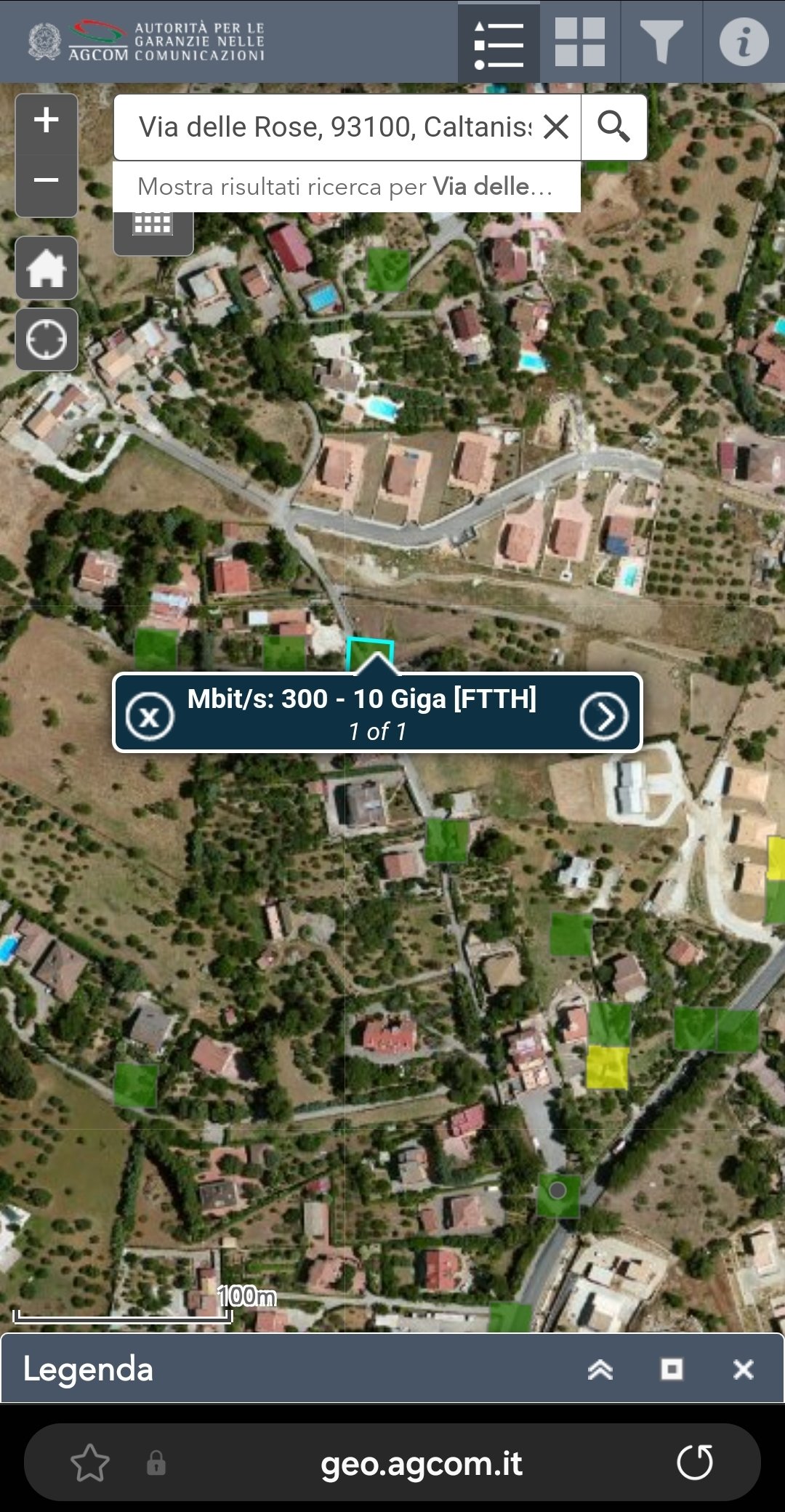This screenshot has width=785, height=1512.
Task: Open the filter tool
Action: coord(661,44)
